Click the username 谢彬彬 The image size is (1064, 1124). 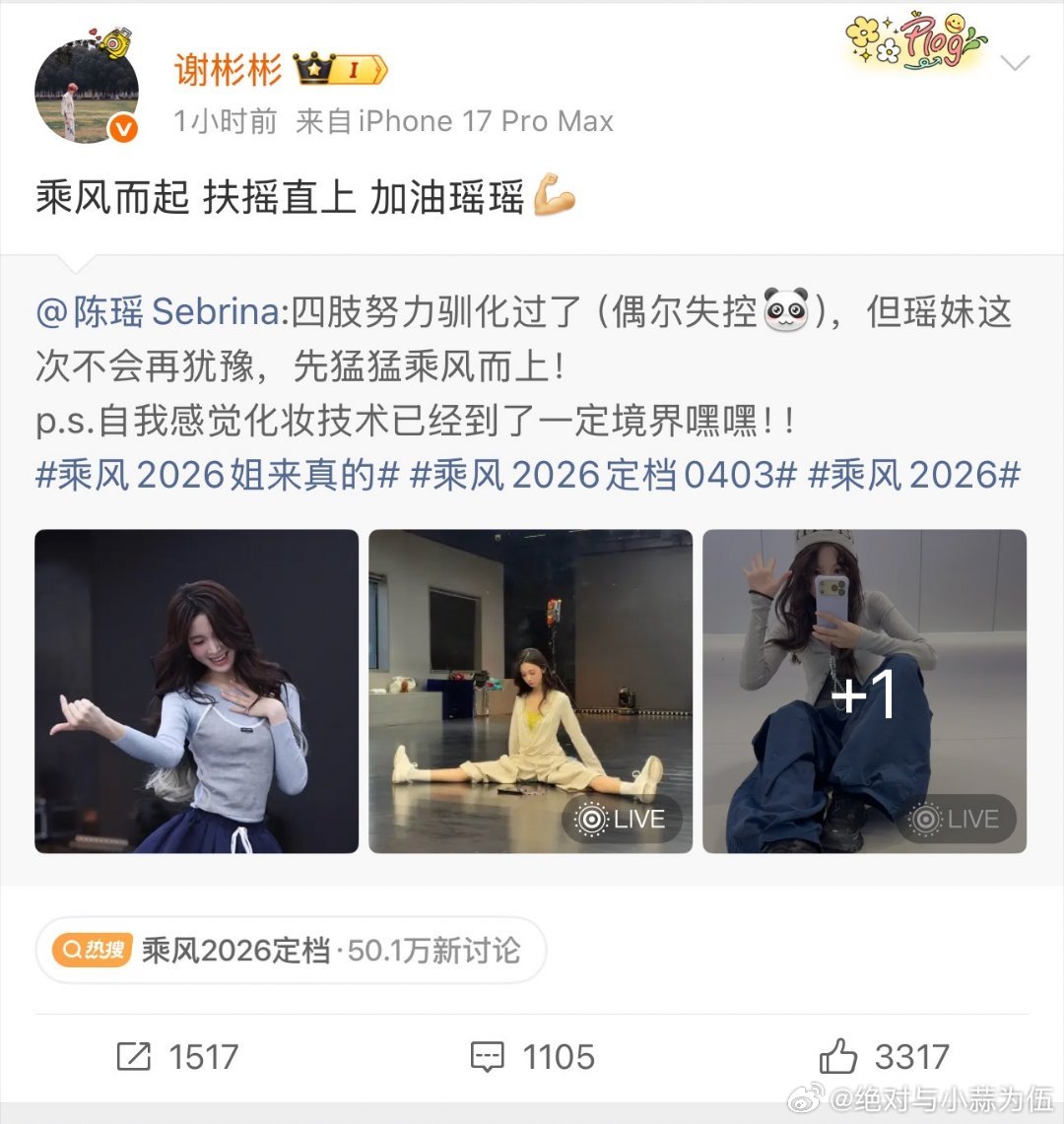click(x=228, y=67)
